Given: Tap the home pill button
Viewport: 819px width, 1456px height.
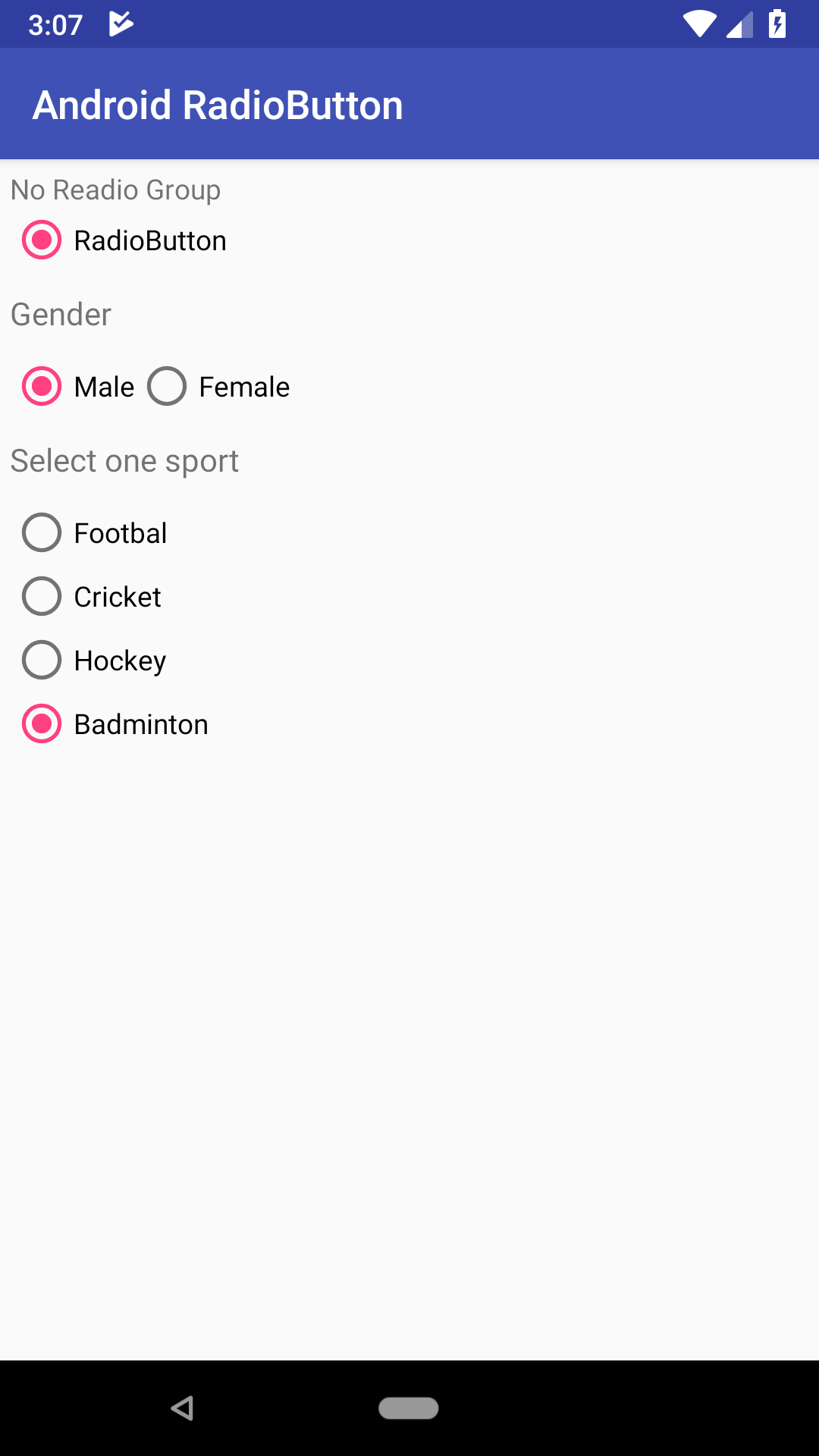Looking at the screenshot, I should point(409,1407).
